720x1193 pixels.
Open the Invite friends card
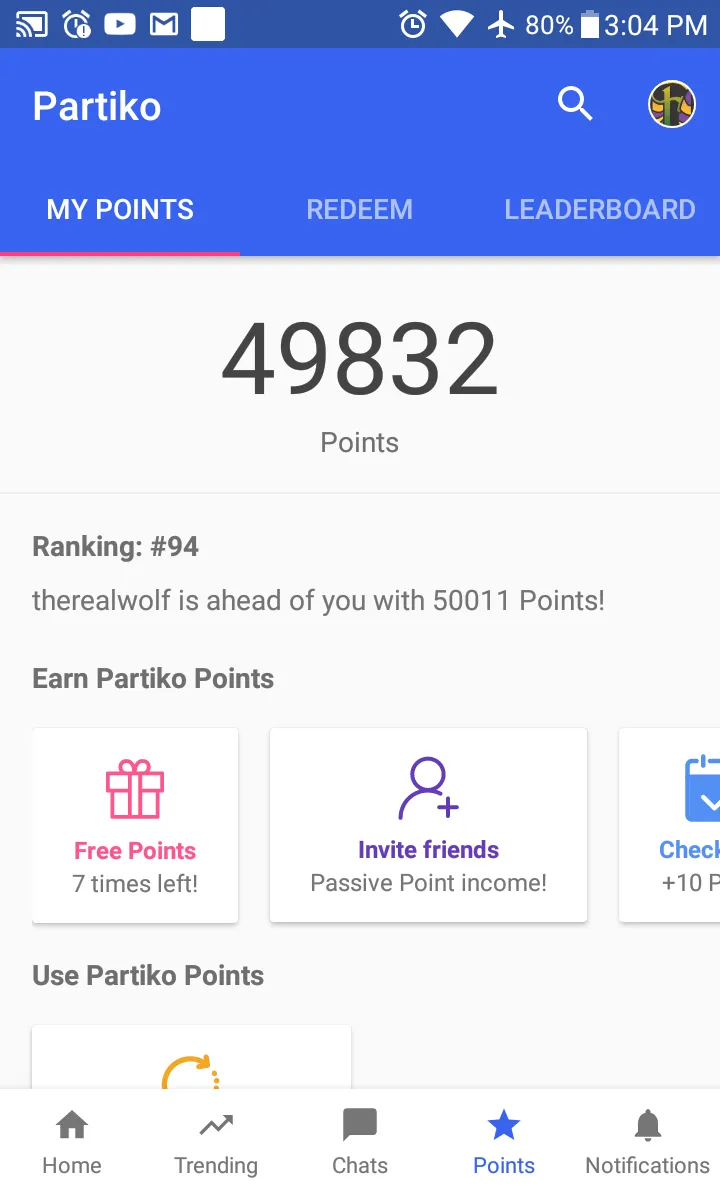point(428,825)
